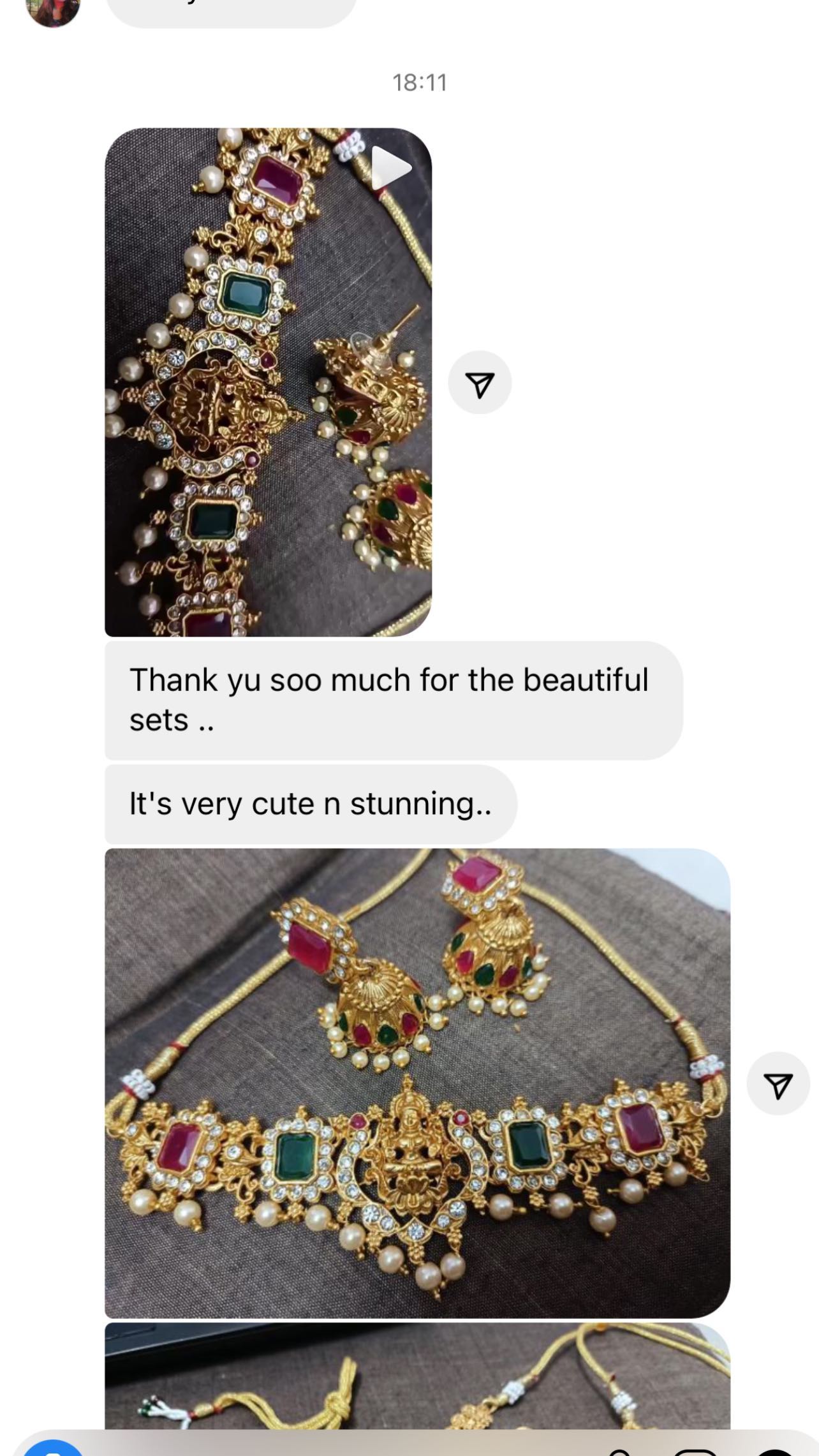The image size is (819, 1456).
Task: Open the partially visible bottom photo
Action: pyautogui.click(x=417, y=1376)
